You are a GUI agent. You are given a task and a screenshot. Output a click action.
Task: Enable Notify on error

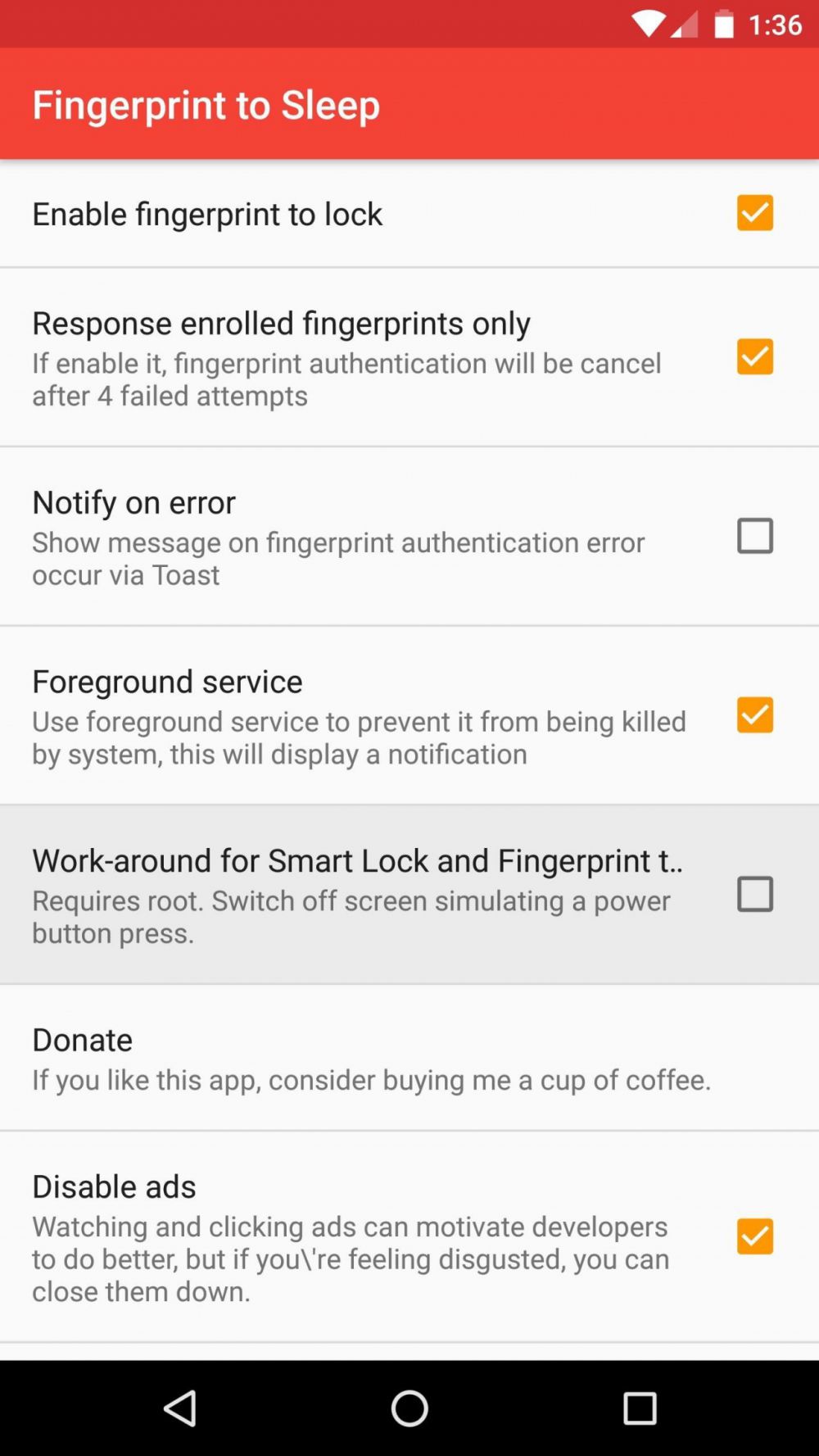pyautogui.click(x=754, y=536)
